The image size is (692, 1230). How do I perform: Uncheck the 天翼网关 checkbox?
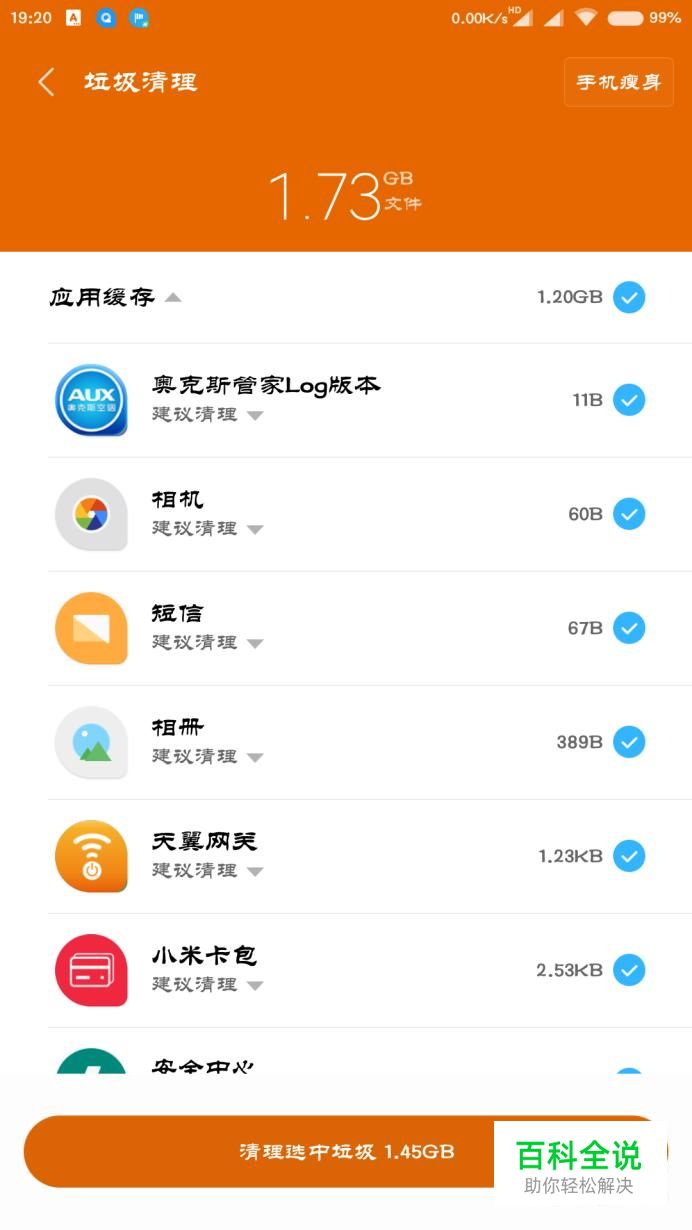[629, 856]
